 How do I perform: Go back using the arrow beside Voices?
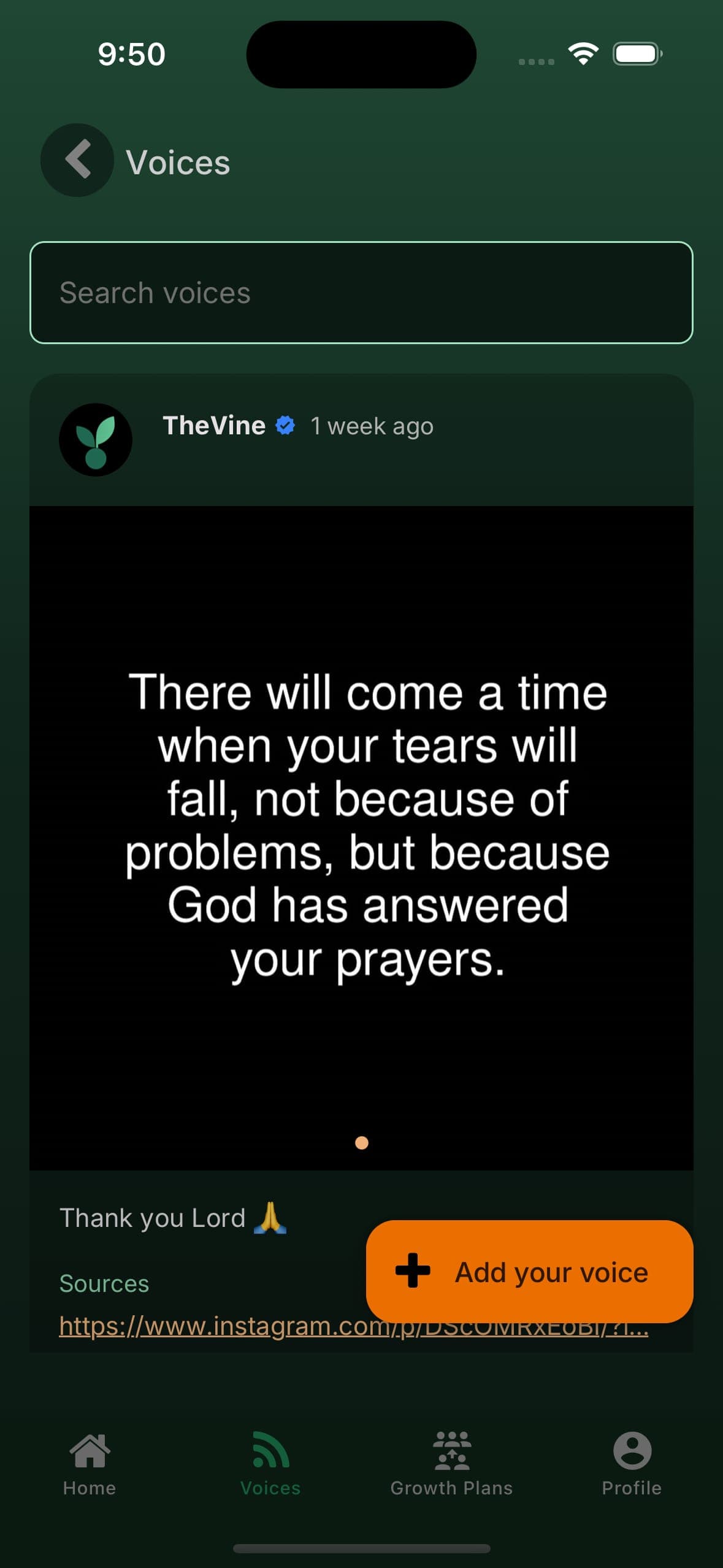click(77, 160)
